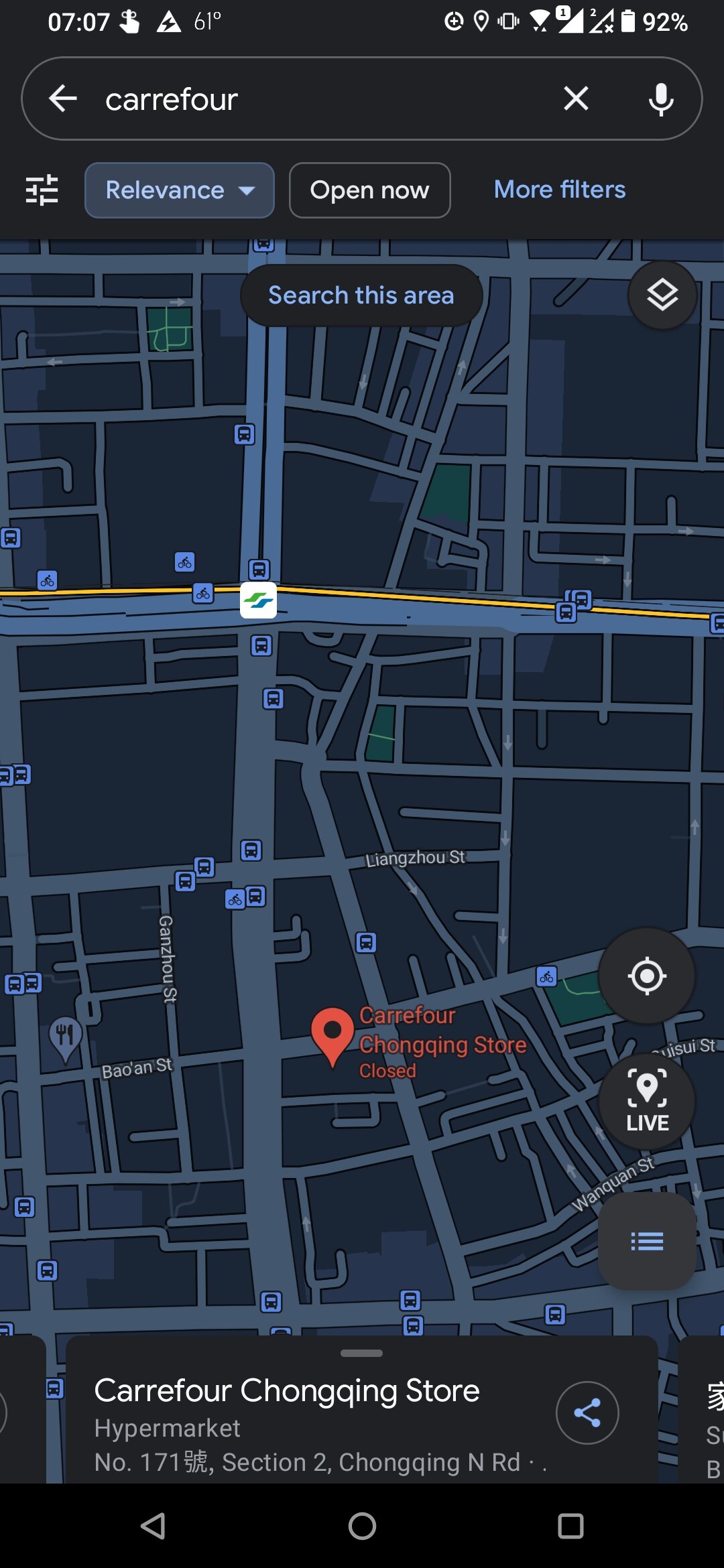This screenshot has width=724, height=1568.
Task: Tap Search this area
Action: (x=361, y=296)
